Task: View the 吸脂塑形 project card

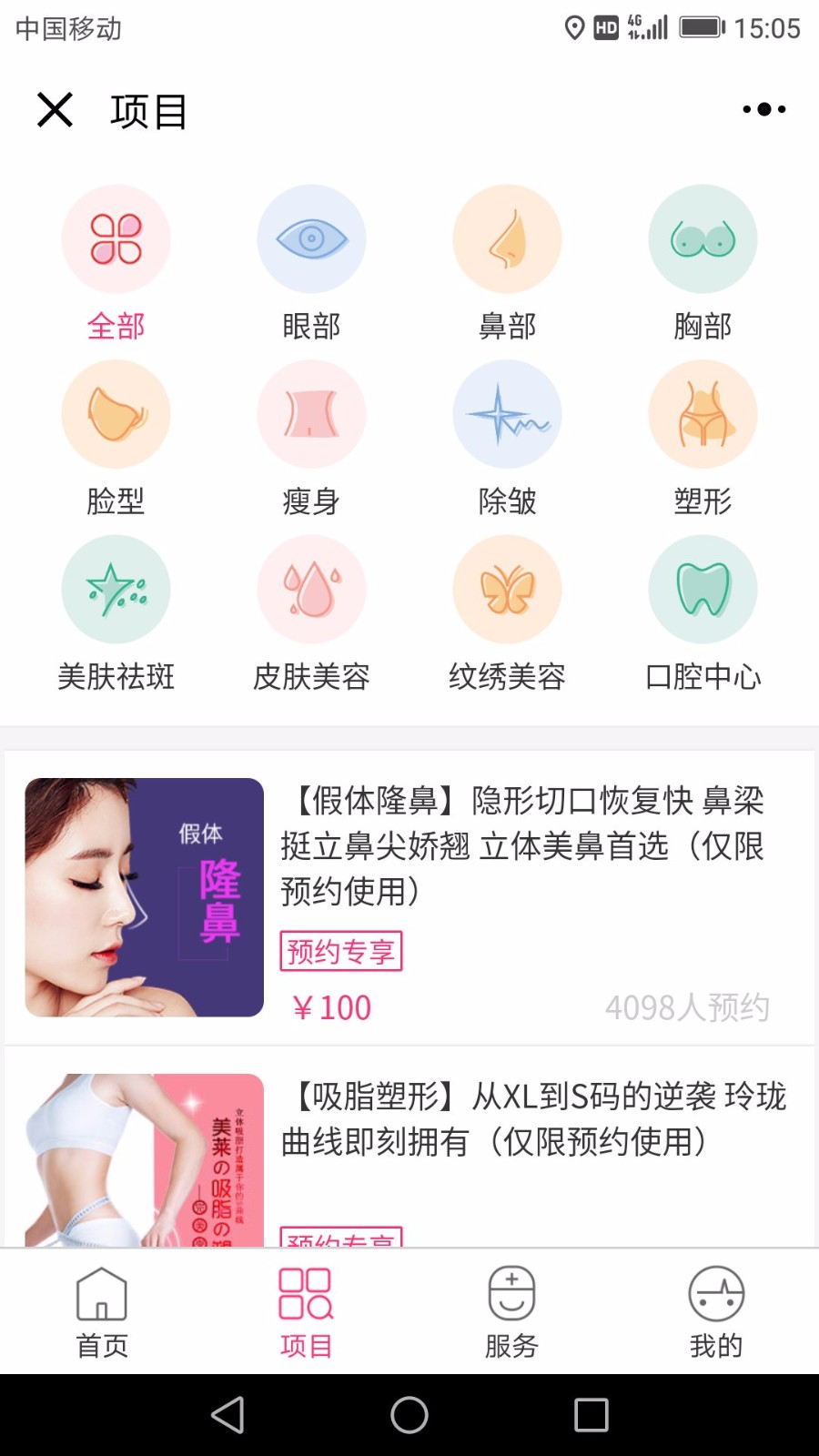Action: pos(409,1148)
